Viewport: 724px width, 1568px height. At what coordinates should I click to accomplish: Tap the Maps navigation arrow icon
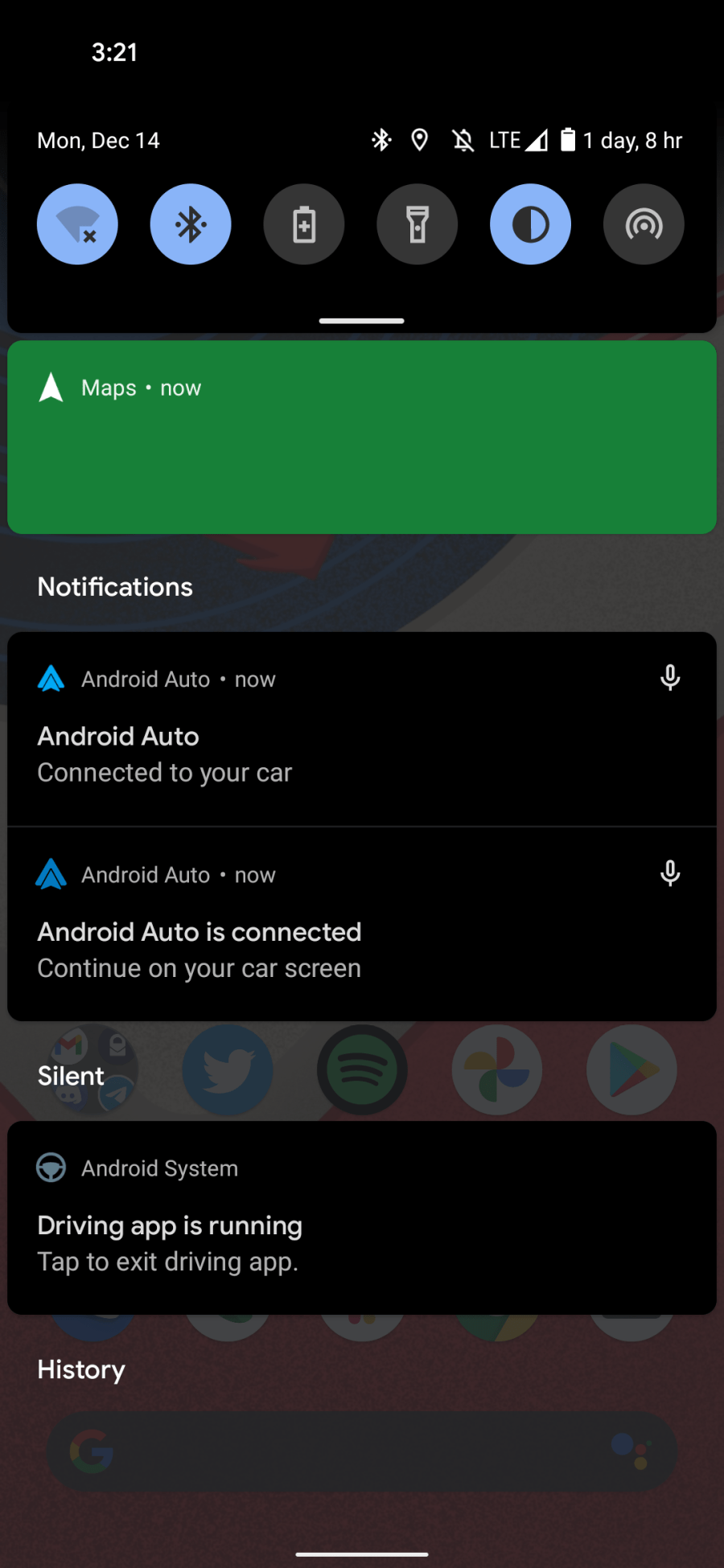51,387
